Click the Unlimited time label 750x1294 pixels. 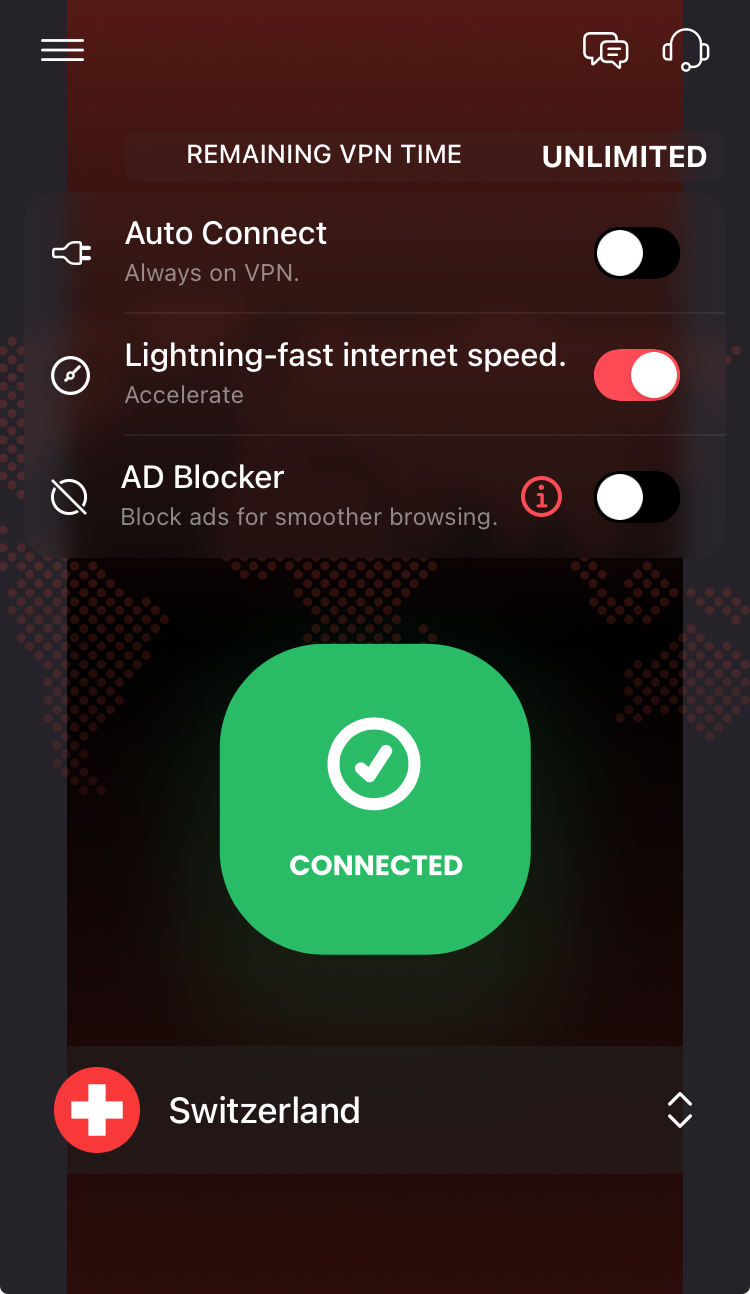624,156
